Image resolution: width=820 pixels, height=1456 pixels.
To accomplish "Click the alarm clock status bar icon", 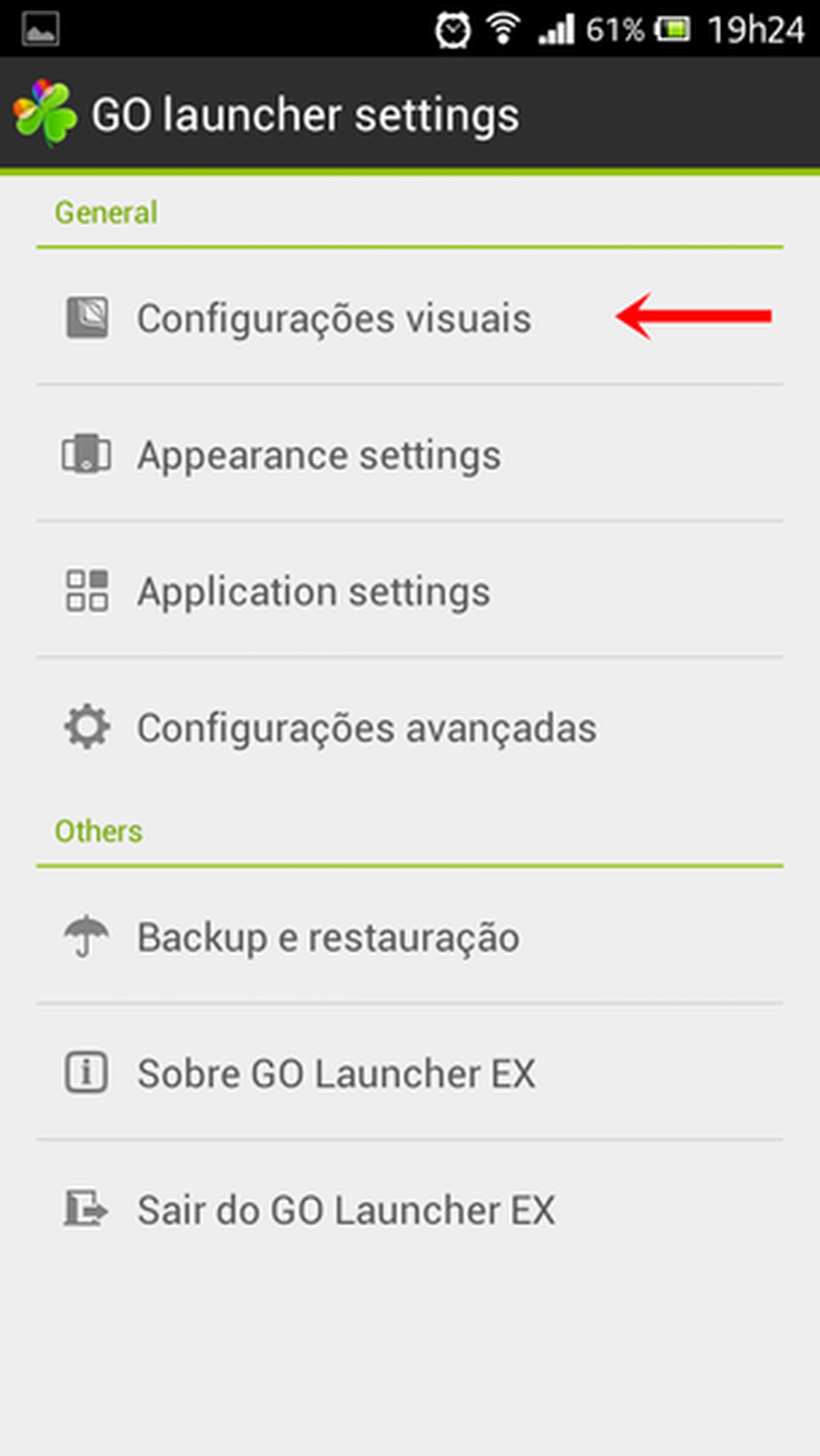I will [x=453, y=27].
